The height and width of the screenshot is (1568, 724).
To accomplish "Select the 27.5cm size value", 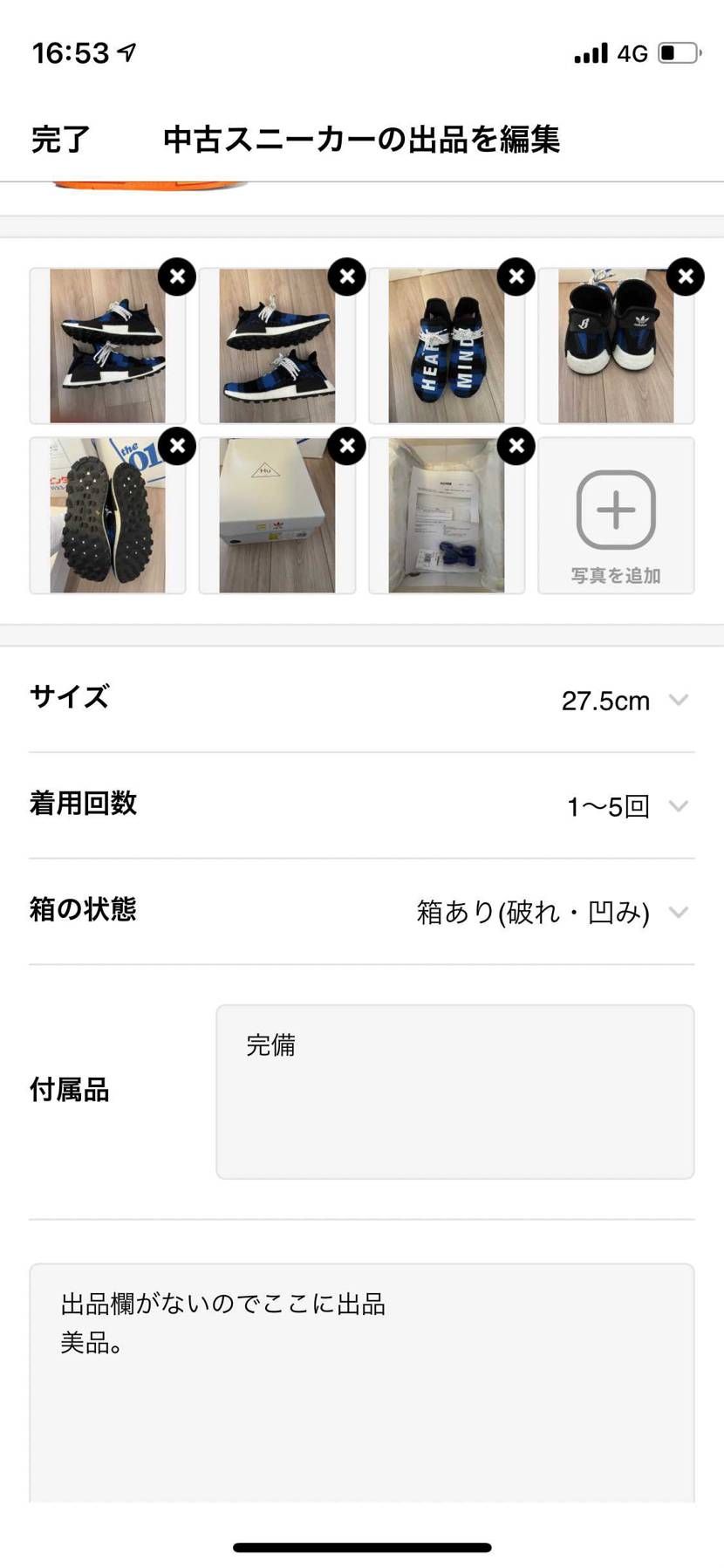I will (x=605, y=700).
